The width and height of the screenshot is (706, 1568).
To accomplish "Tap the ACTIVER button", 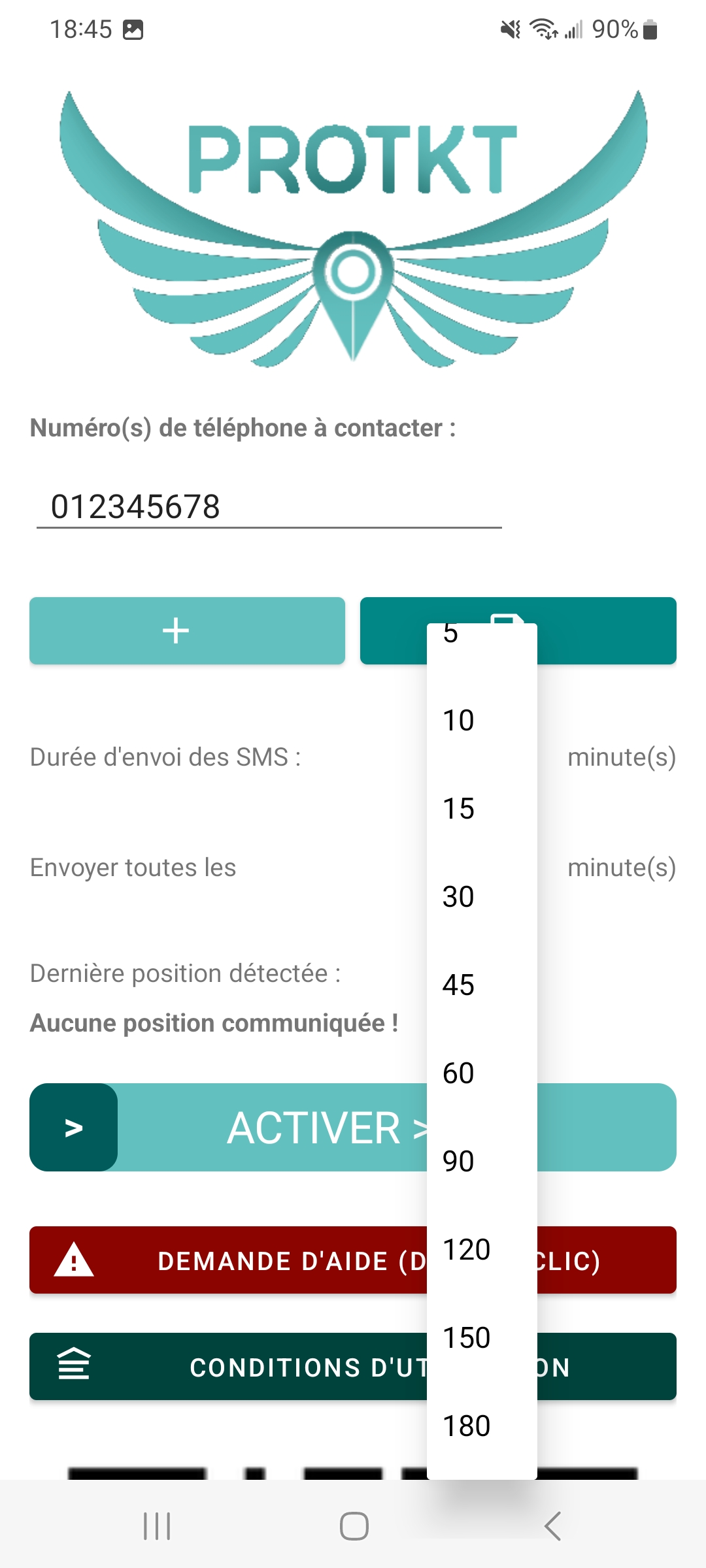I will (x=261, y=1128).
